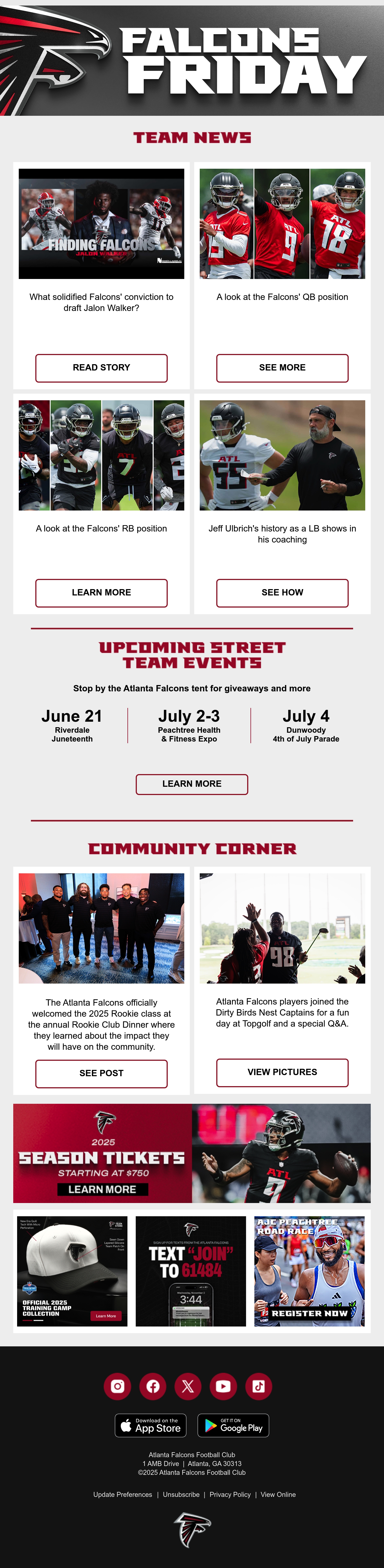Screen dimensions: 384x1568
Task: Open the 2025 Season Tickets banner
Action: pos(192,1153)
